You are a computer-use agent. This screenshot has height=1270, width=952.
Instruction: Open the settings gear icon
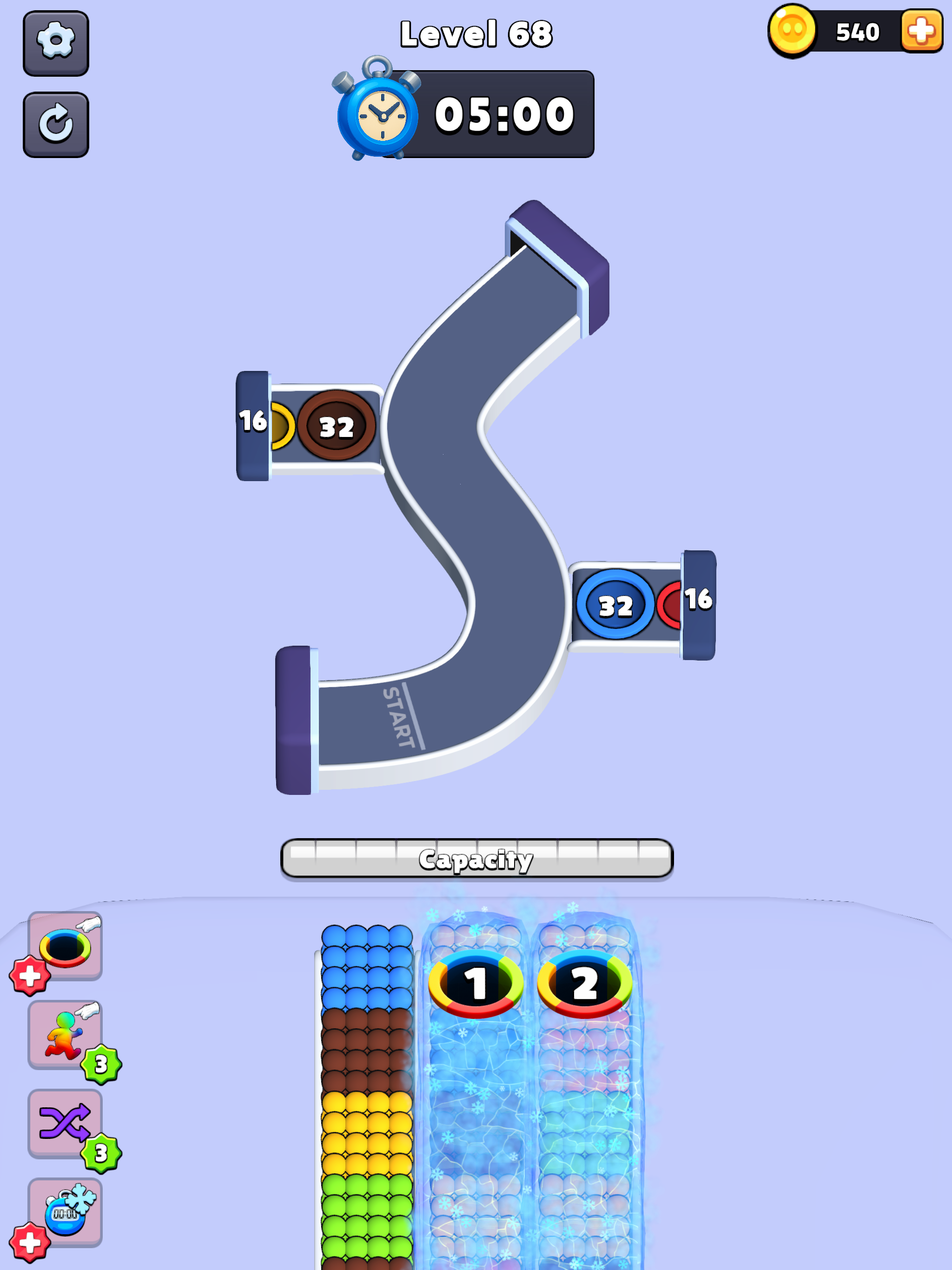[57, 45]
